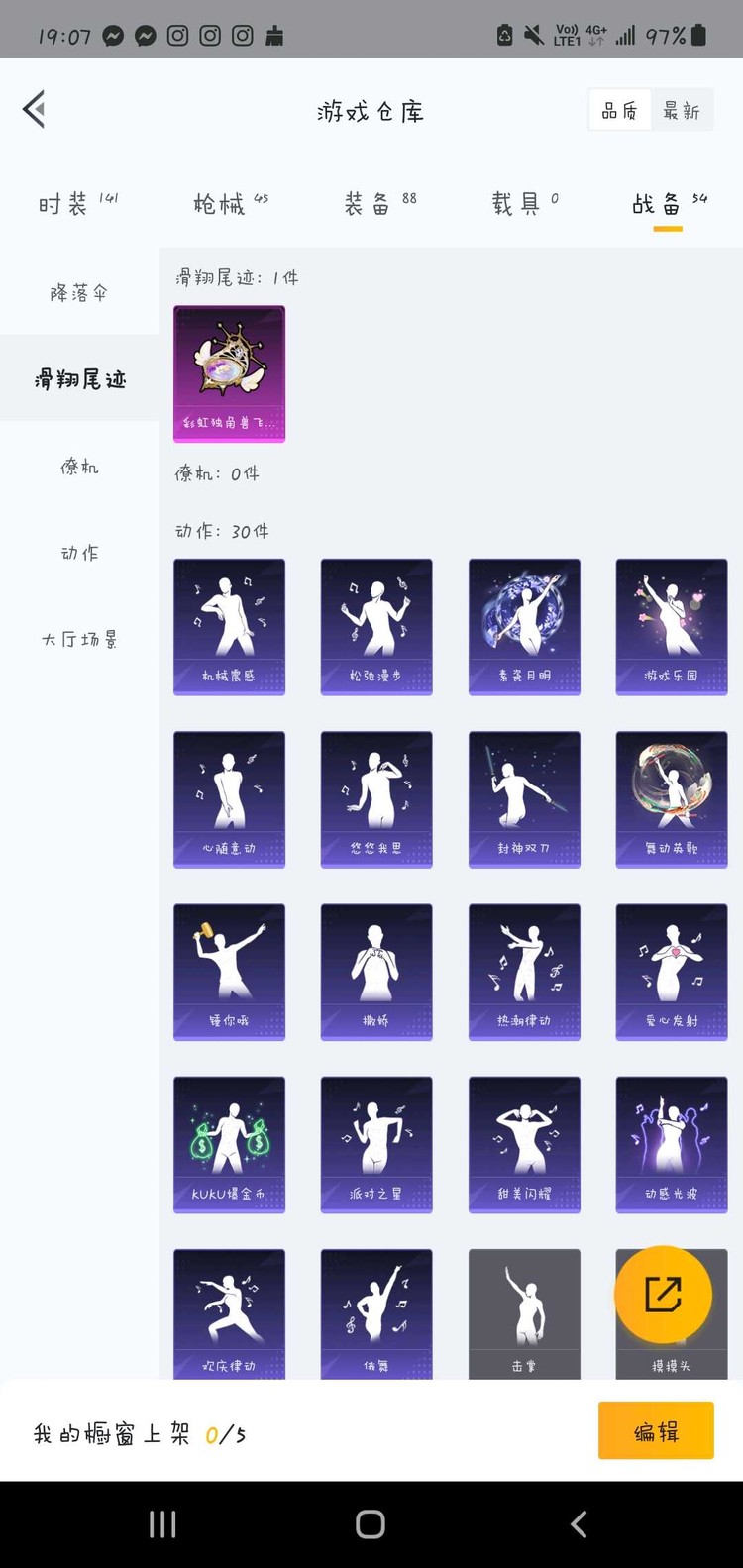The height and width of the screenshot is (1568, 743).
Task: Open the 封神双刀 emote
Action: (524, 798)
